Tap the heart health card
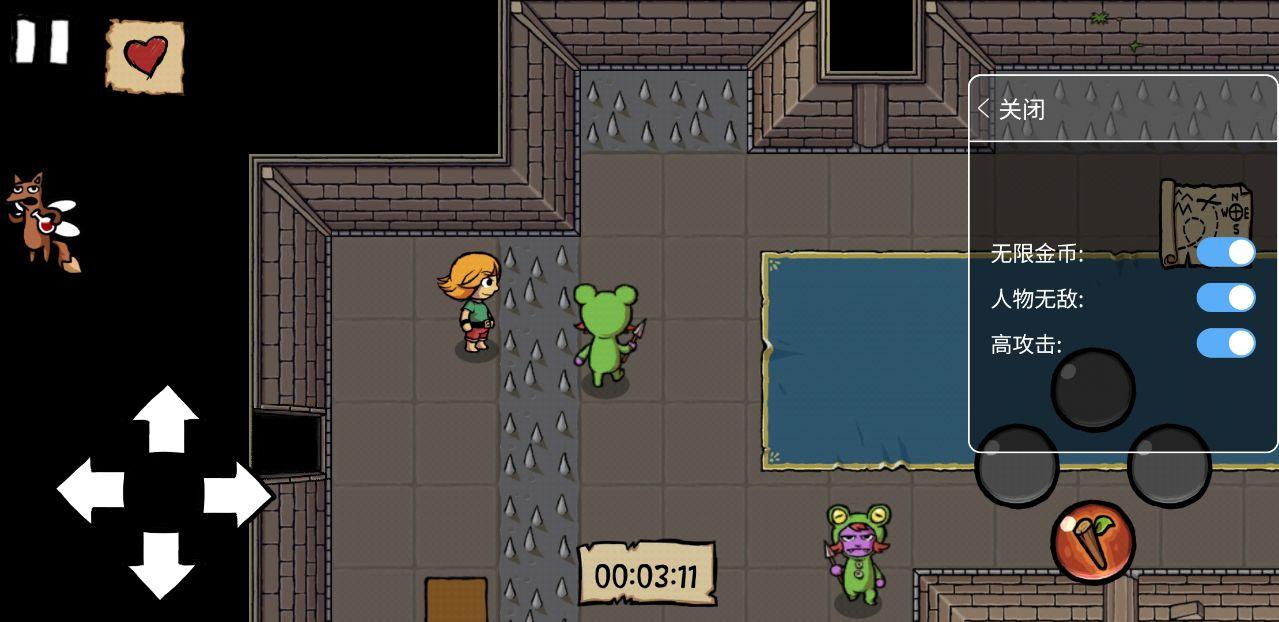The height and width of the screenshot is (622, 1279). [x=145, y=56]
